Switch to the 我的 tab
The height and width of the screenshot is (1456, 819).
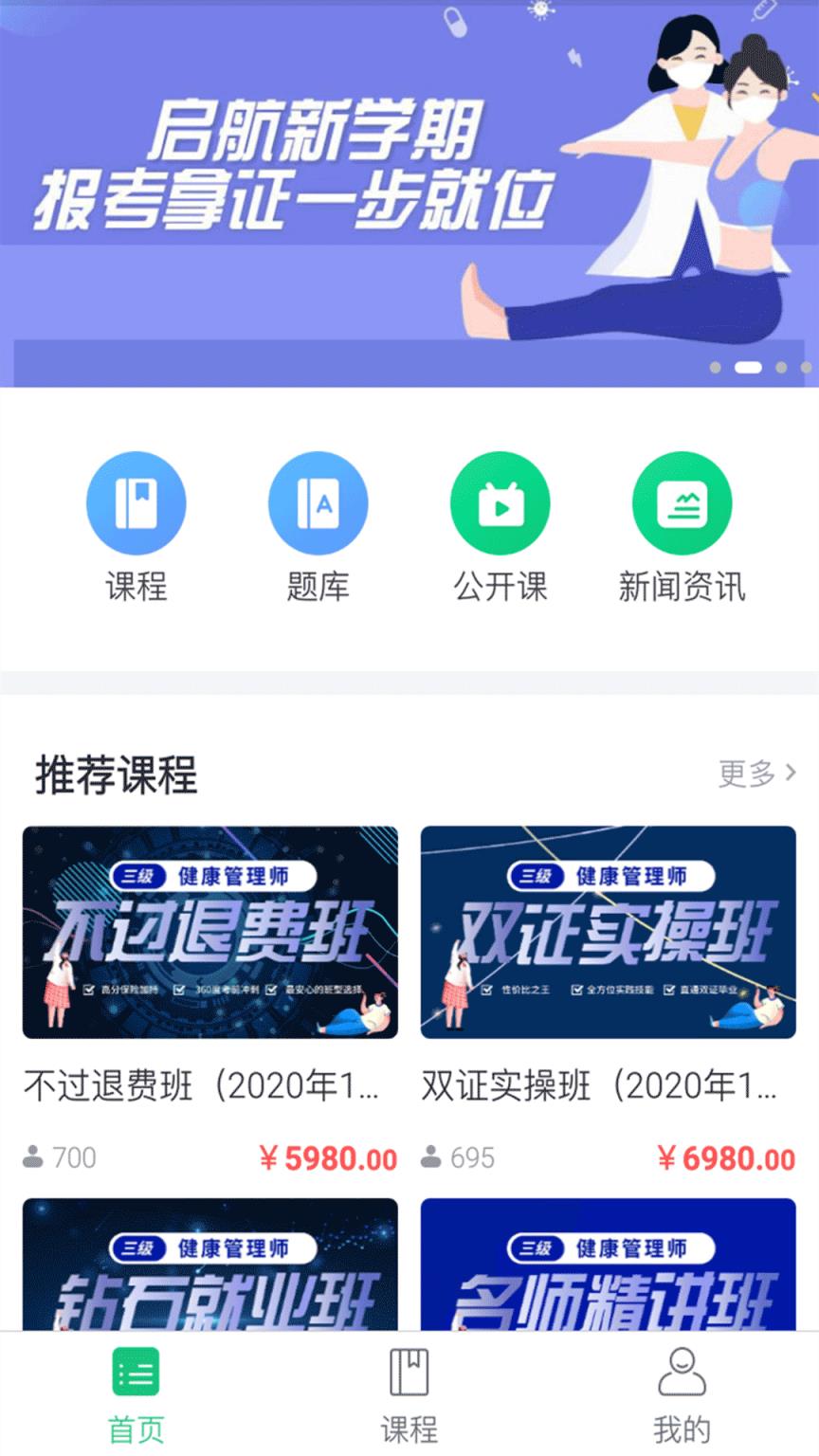coord(682,1393)
